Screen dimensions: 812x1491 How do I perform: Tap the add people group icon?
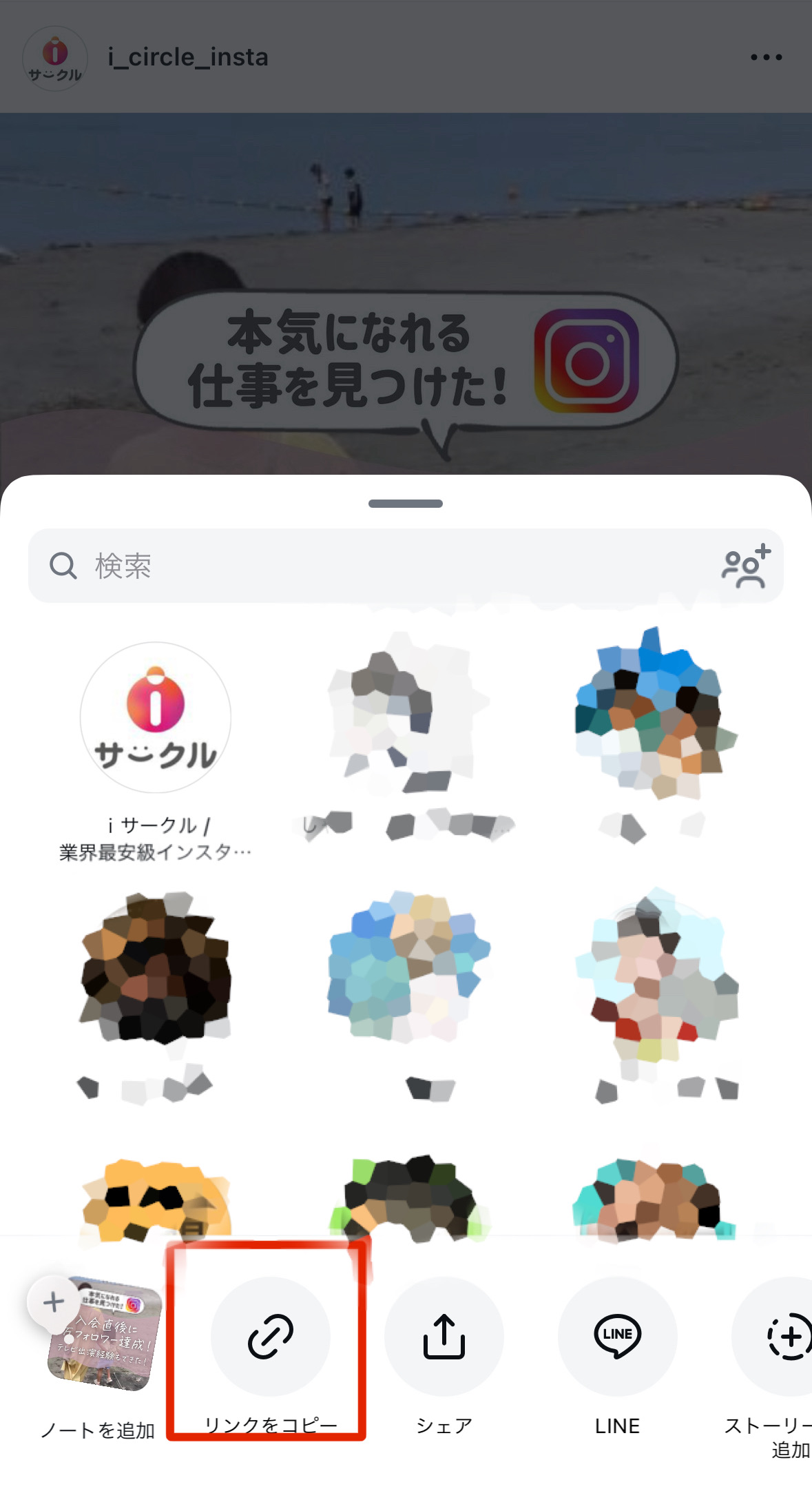click(x=745, y=566)
